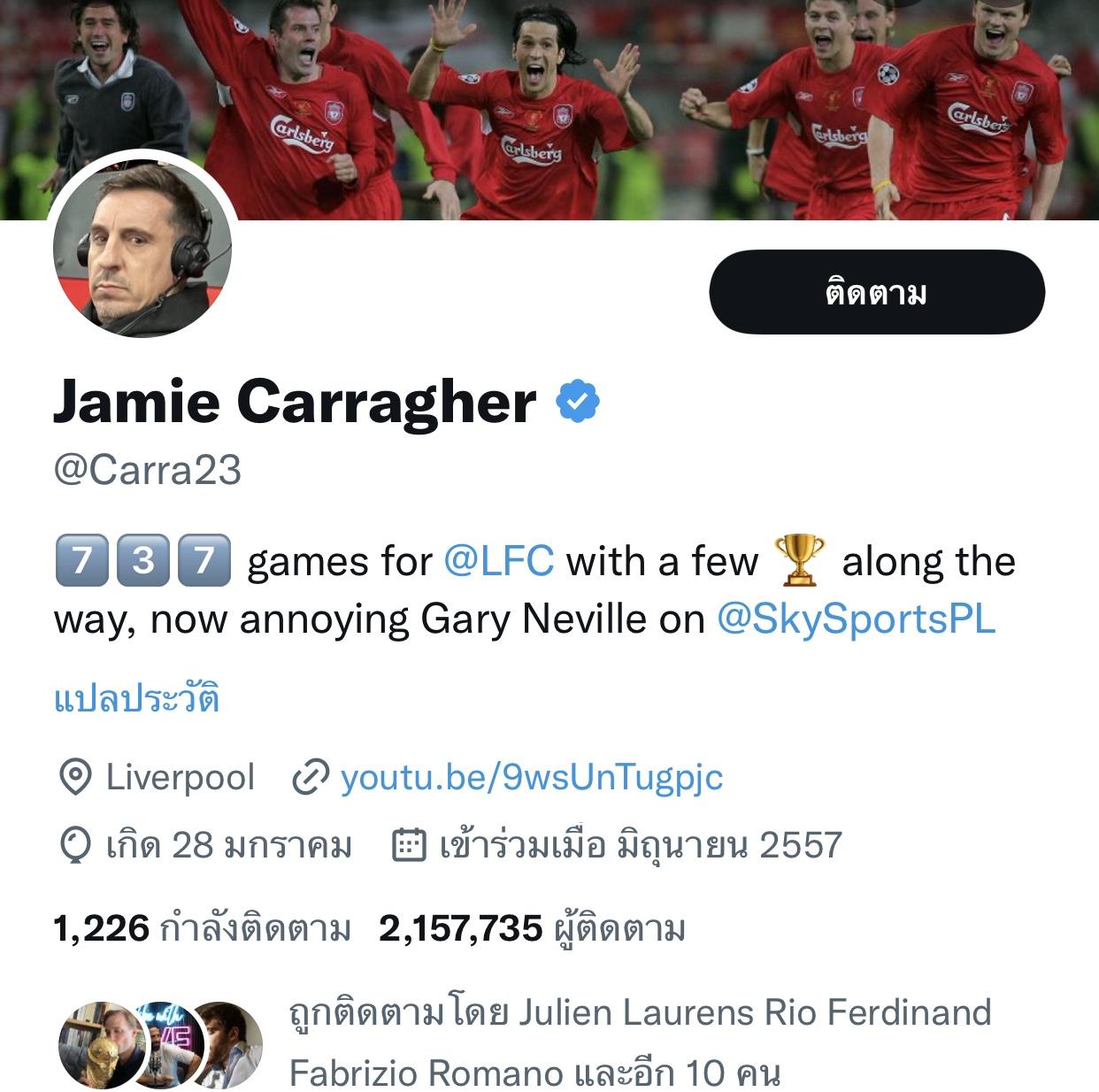1099x1092 pixels.
Task: Open the youtu.be/9wsUnTugpjc link
Action: [x=531, y=777]
